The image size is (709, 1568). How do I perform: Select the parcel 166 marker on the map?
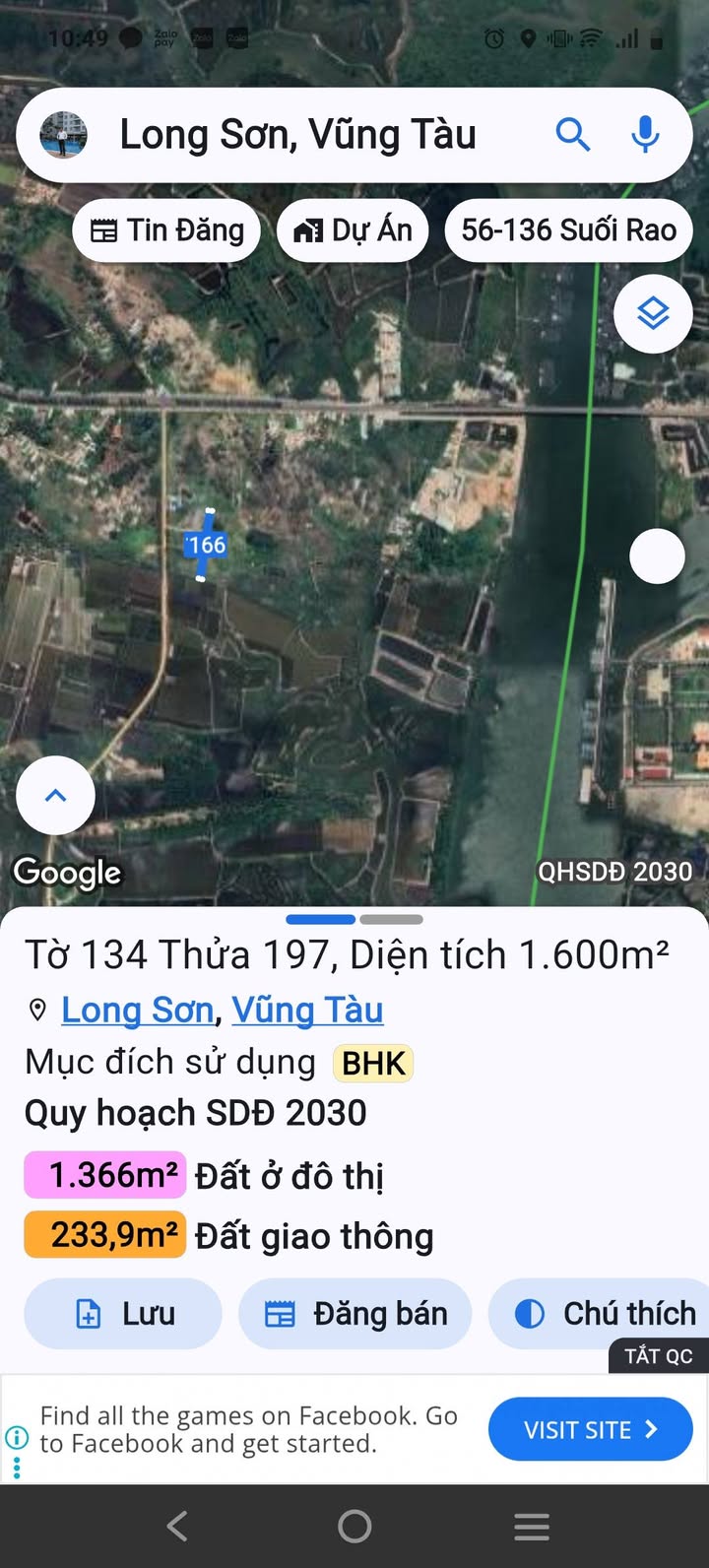206,545
